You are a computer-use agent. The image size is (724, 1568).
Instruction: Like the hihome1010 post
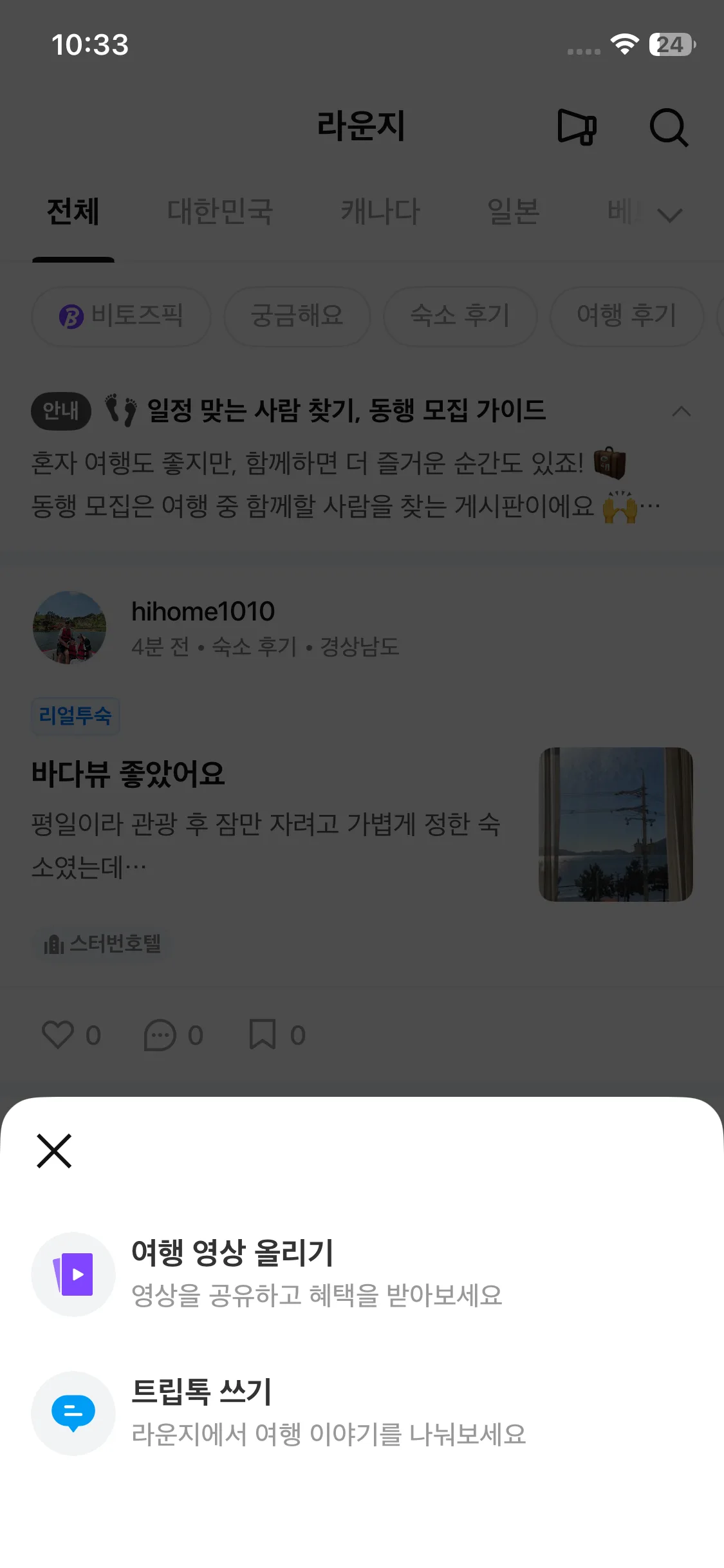tap(71, 1035)
